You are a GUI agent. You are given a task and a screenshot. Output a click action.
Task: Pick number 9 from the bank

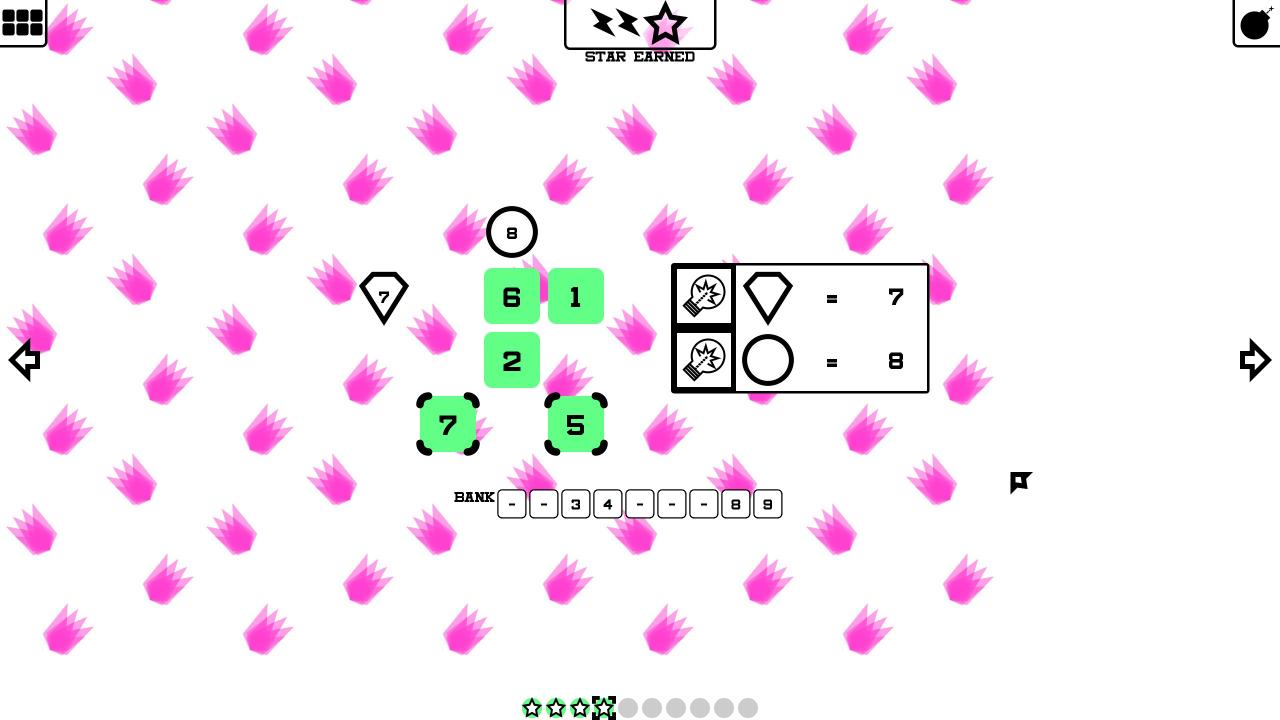[768, 504]
